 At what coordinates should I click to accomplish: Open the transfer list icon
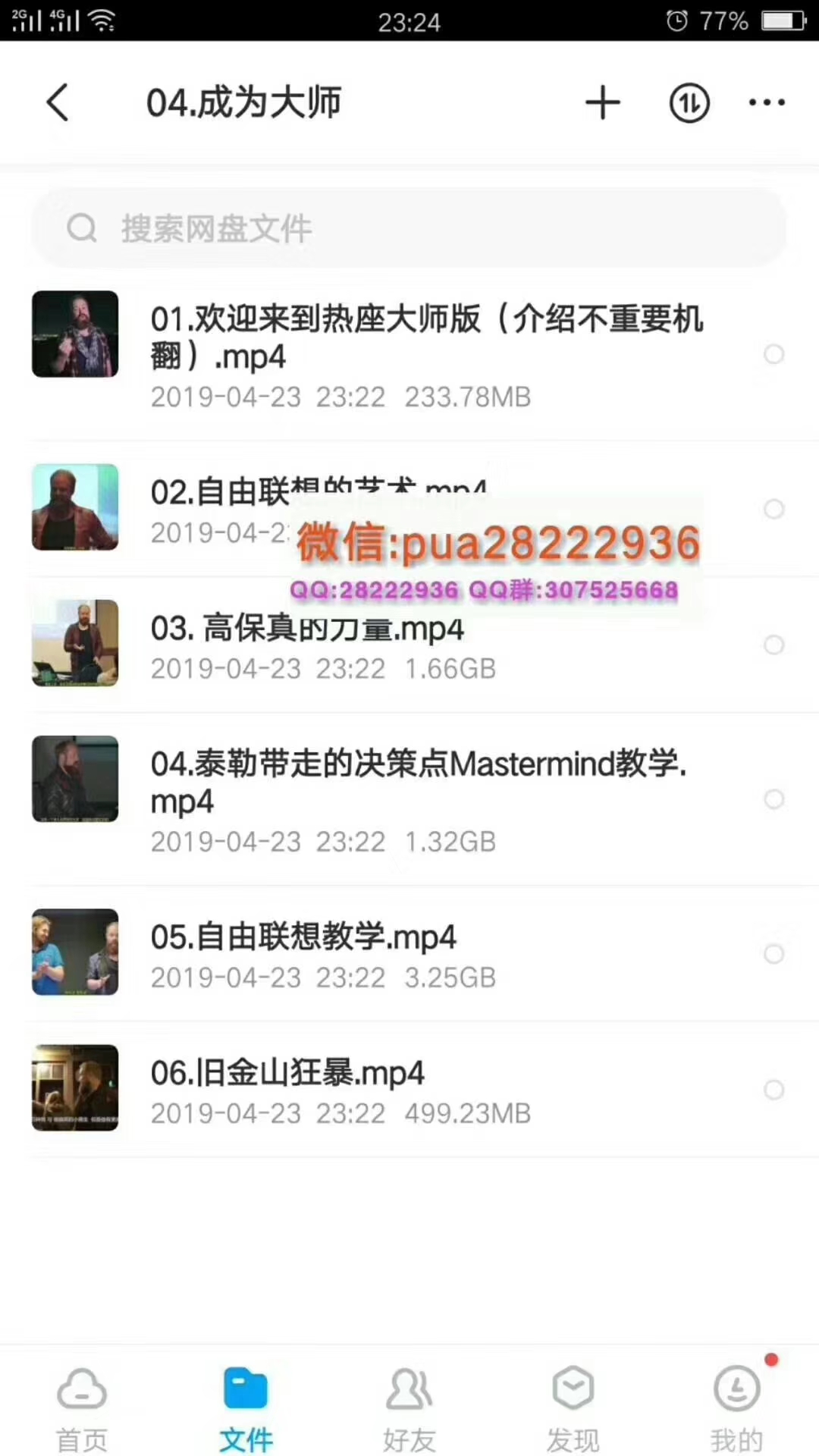[x=689, y=103]
